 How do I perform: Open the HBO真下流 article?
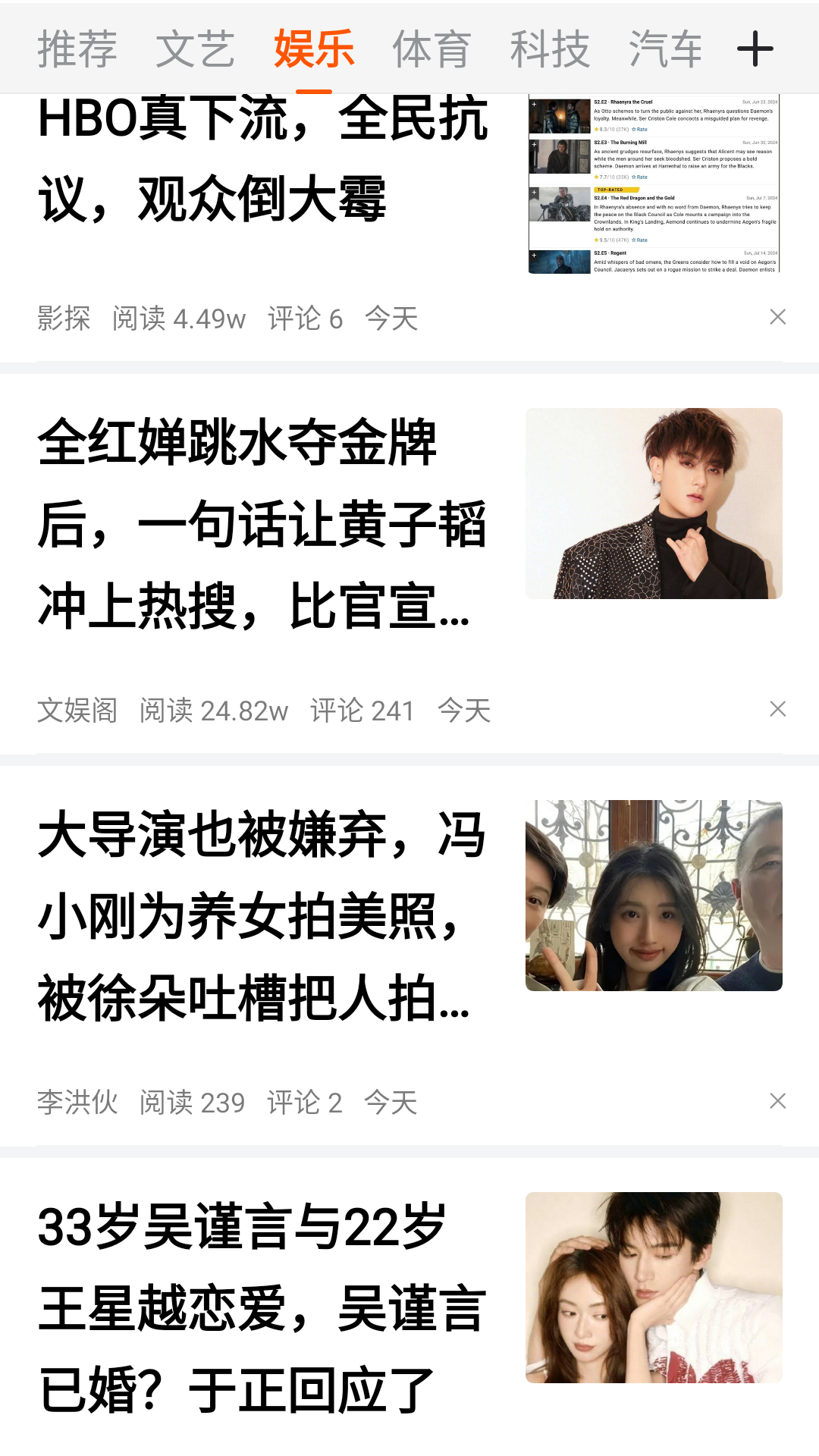tap(262, 159)
